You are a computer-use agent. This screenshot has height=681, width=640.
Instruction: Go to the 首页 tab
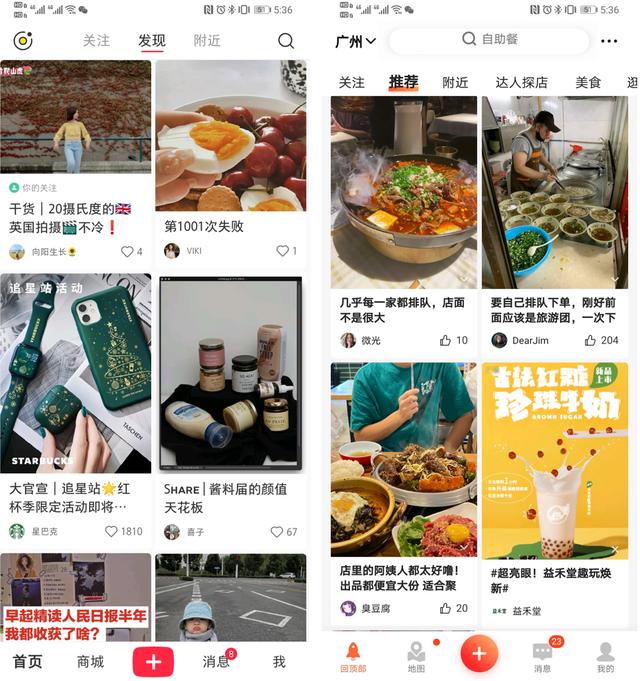(28, 661)
